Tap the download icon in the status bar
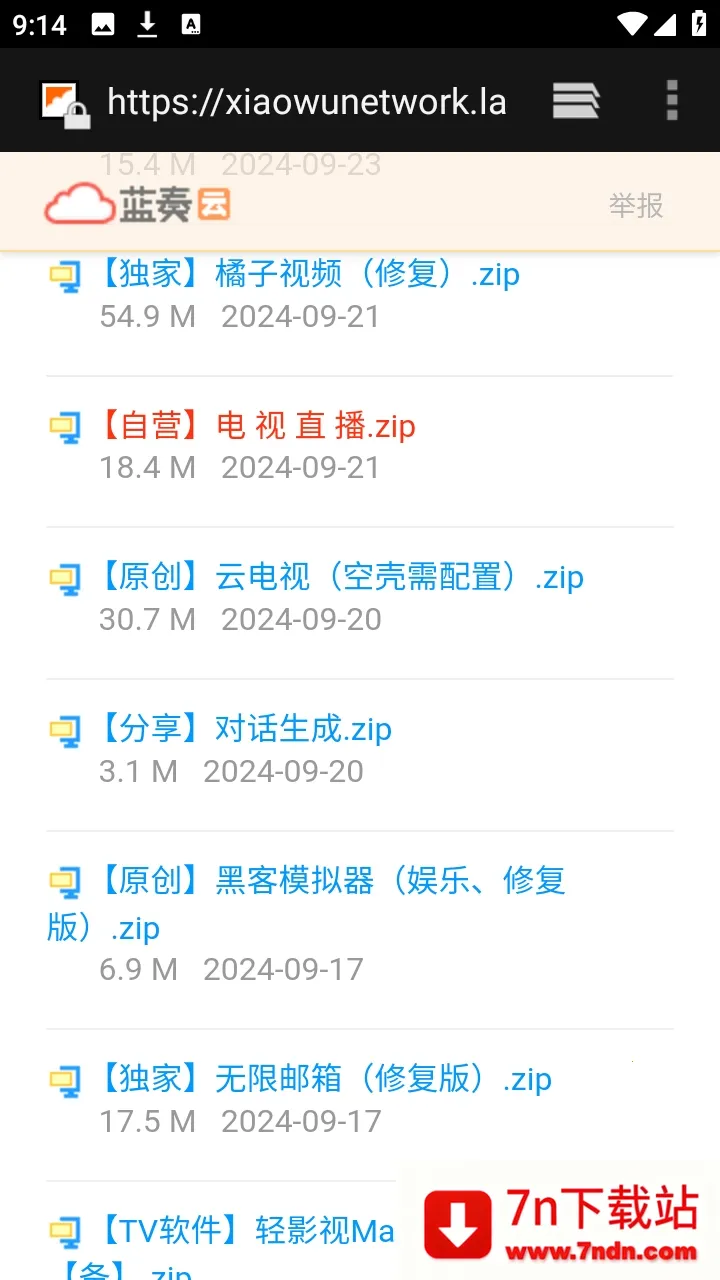 [146, 21]
